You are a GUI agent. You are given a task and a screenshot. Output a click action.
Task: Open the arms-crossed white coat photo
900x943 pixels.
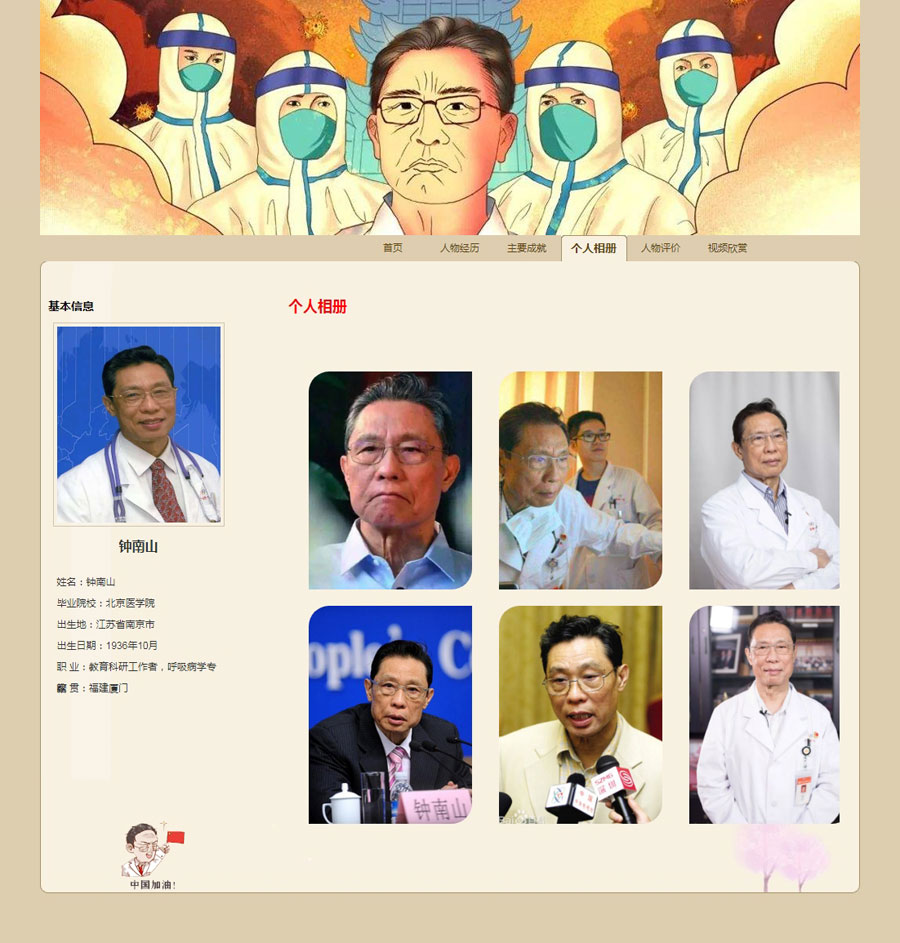point(764,480)
